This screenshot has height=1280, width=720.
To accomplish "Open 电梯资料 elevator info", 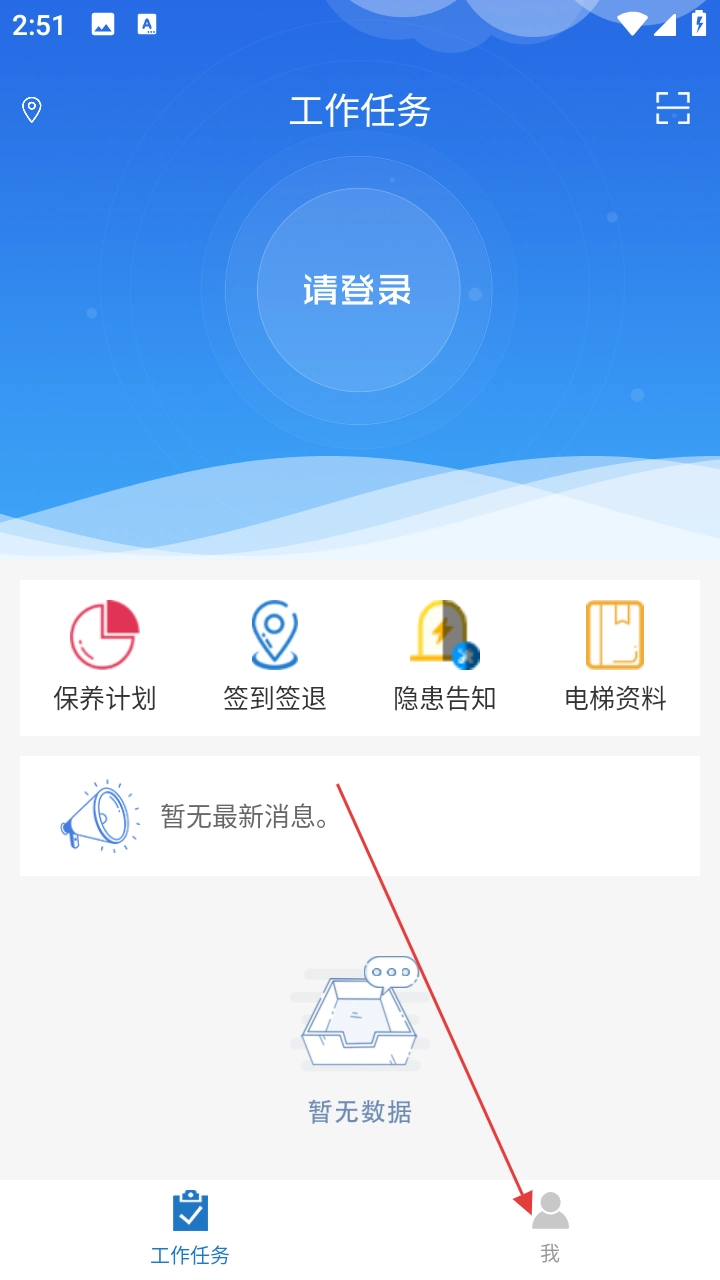I will click(615, 656).
